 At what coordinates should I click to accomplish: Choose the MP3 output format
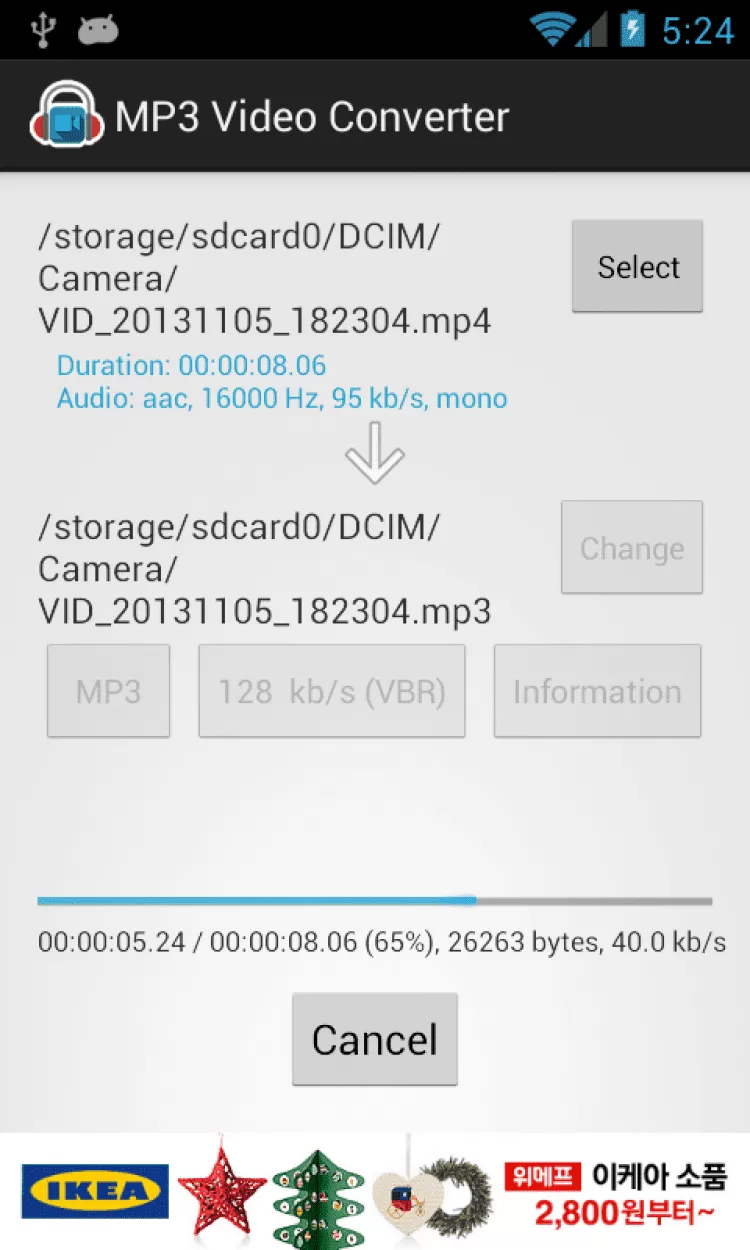point(108,691)
